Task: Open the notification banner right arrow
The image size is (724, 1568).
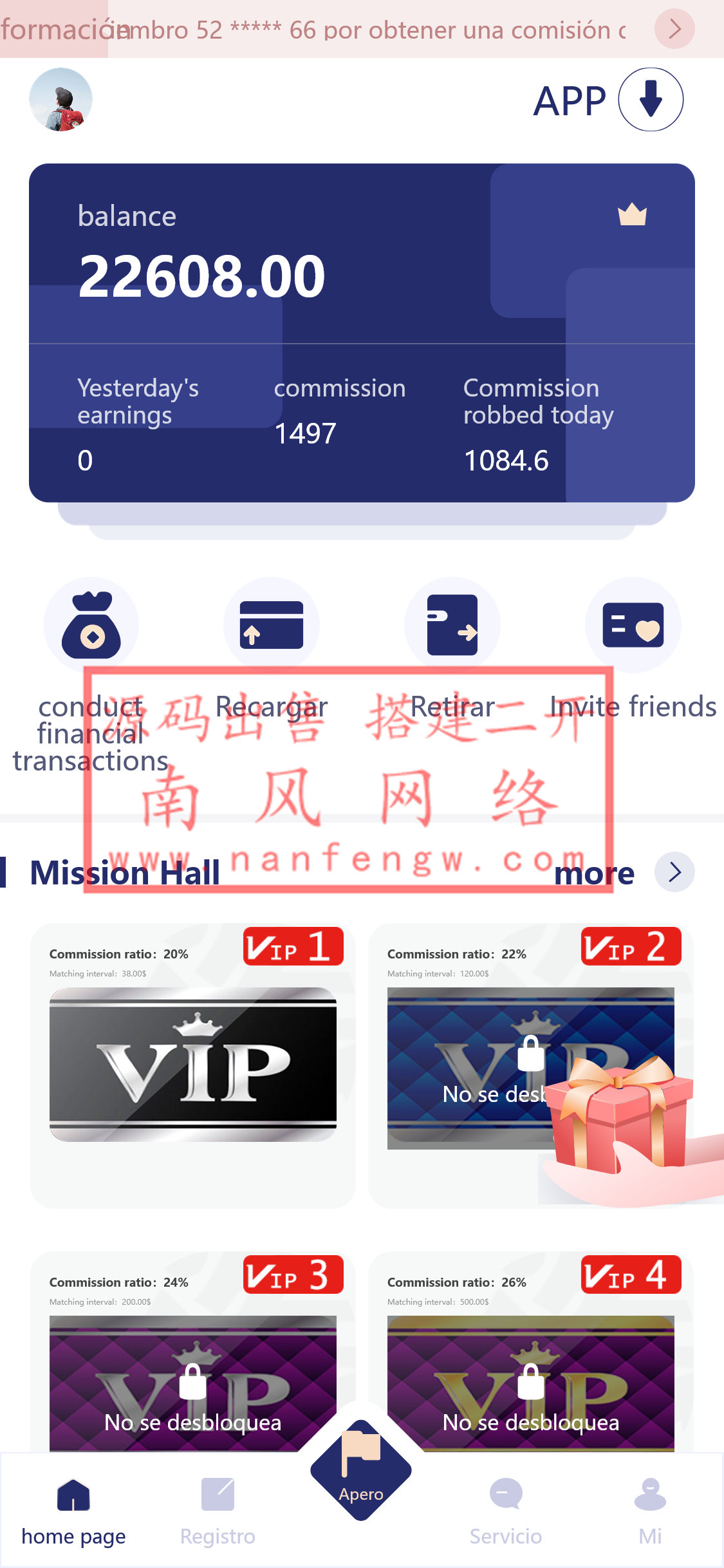Action: (x=674, y=28)
